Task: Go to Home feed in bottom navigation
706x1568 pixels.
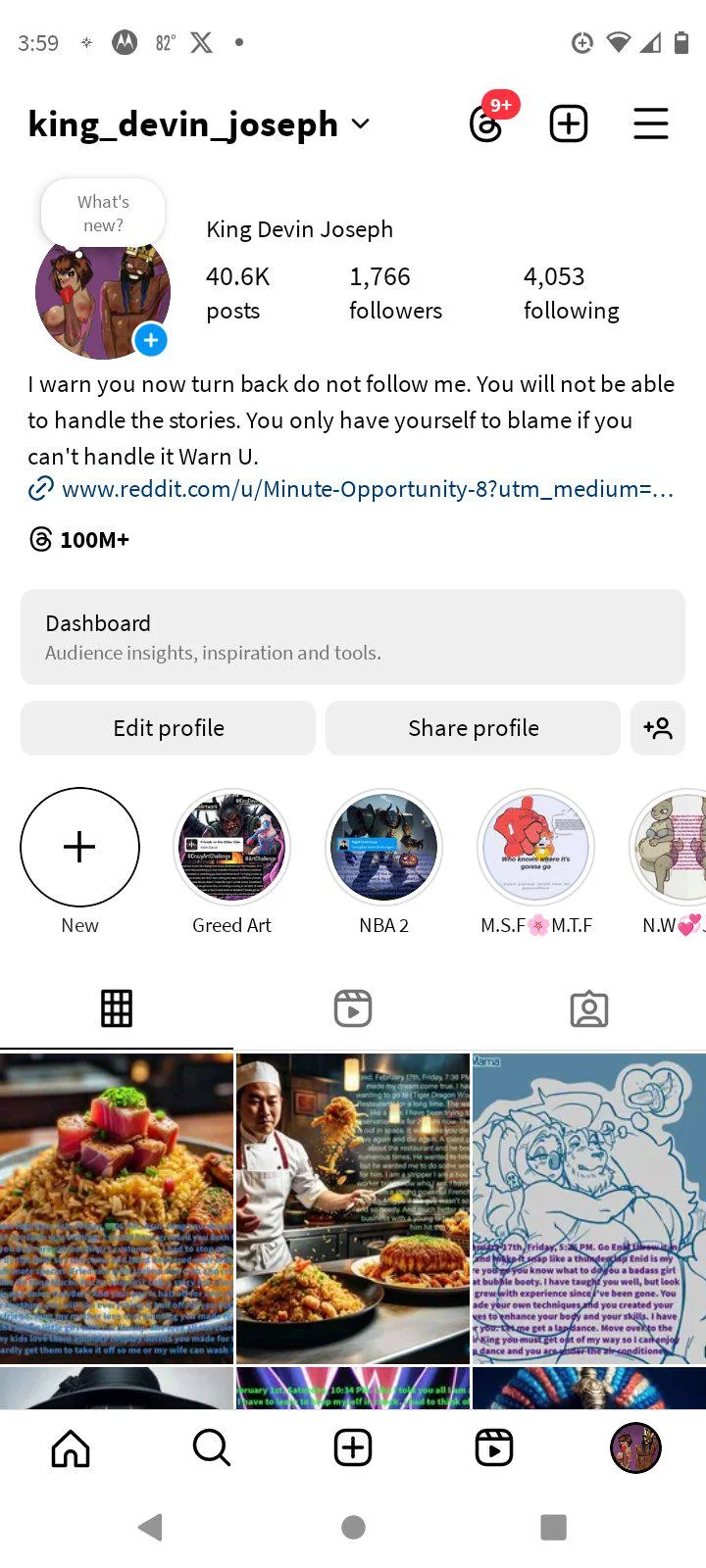Action: [x=71, y=1447]
